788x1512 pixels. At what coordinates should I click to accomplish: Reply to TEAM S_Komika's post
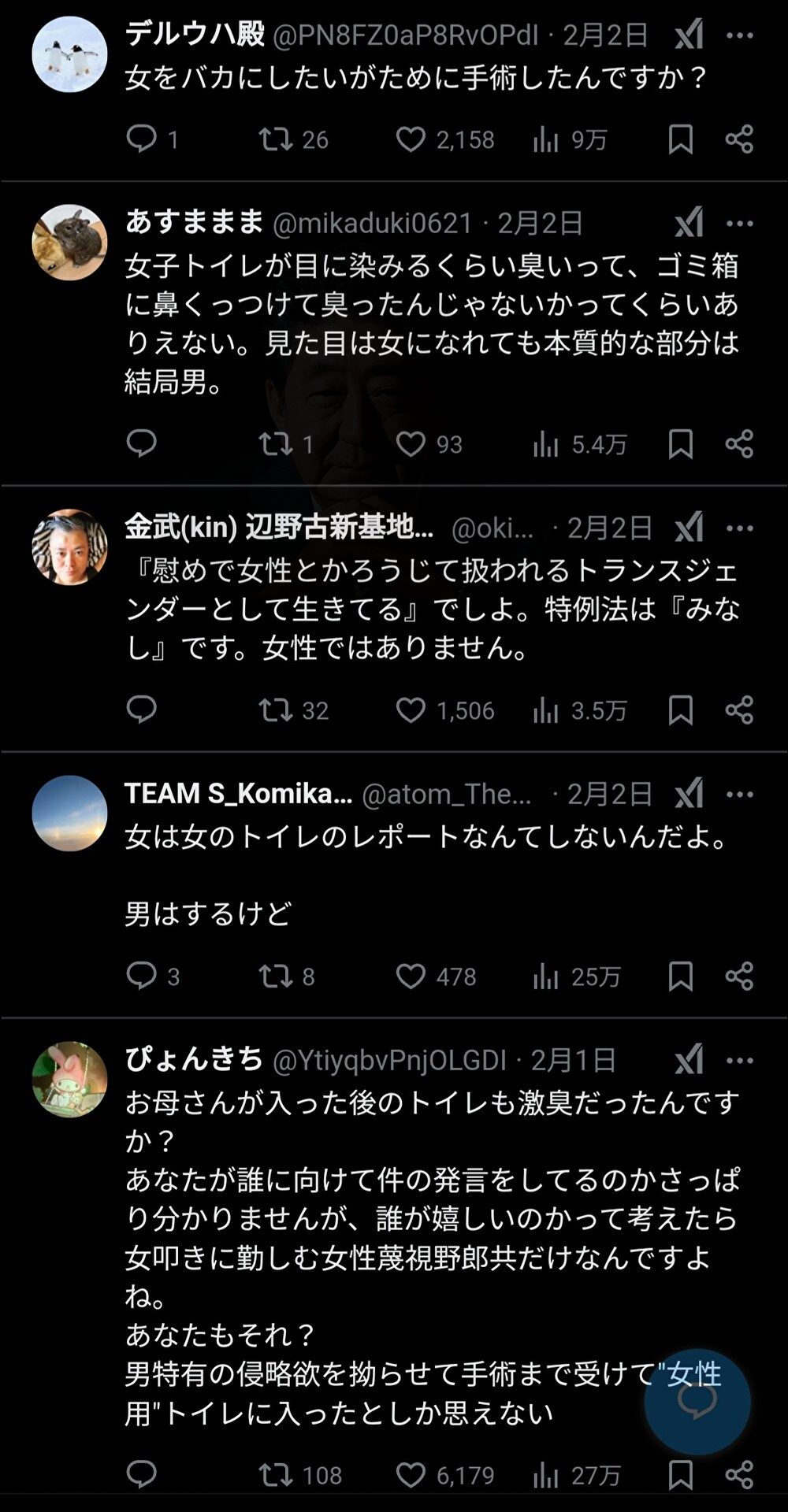point(142,976)
